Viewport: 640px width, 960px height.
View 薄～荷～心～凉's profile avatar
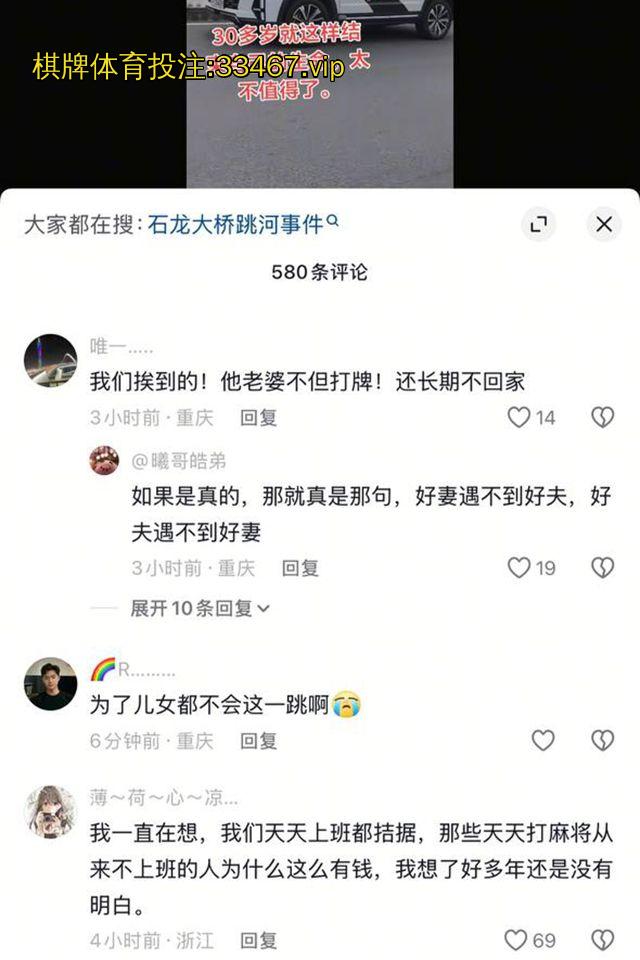click(x=50, y=811)
